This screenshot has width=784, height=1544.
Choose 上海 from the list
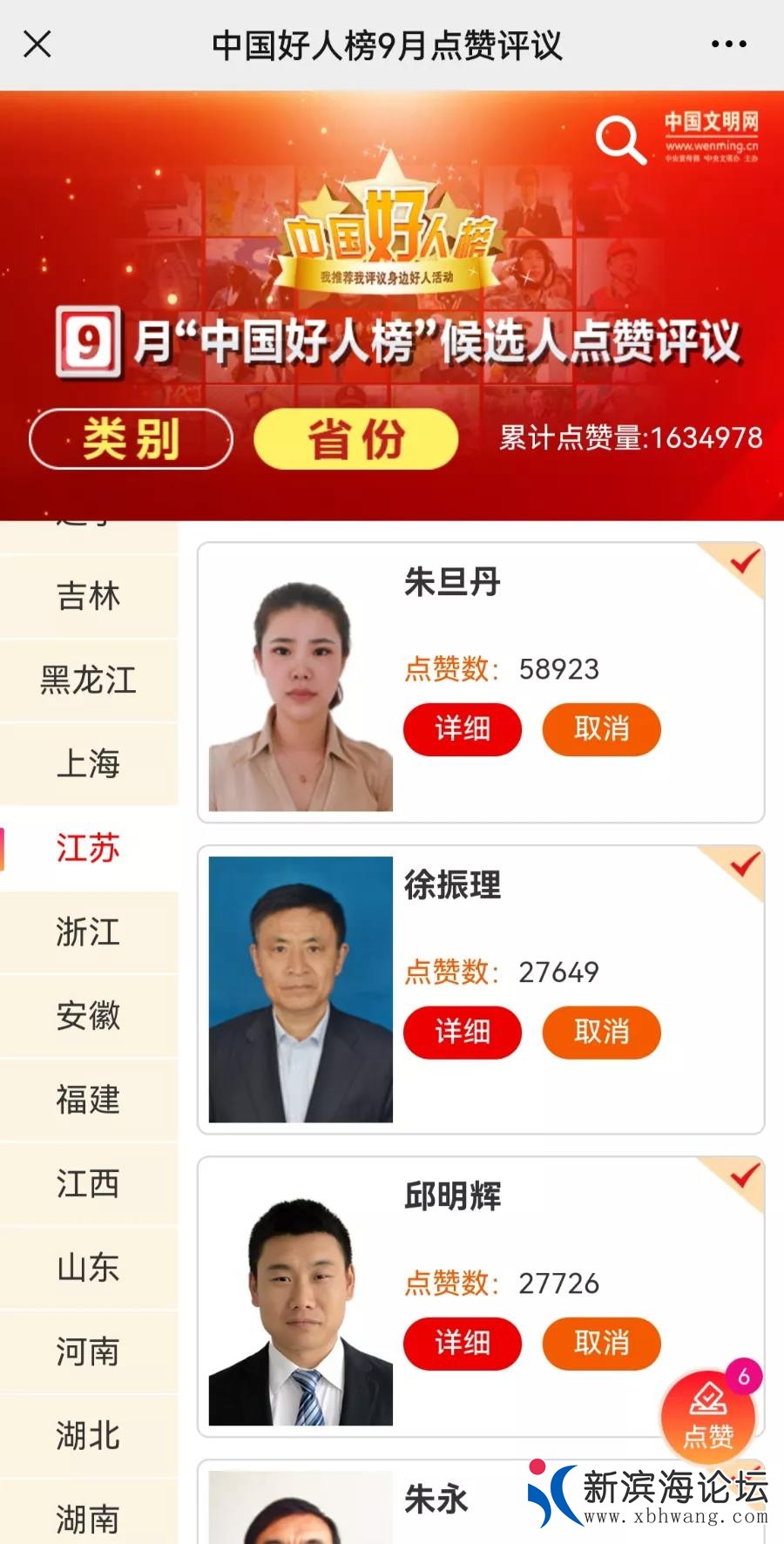[x=88, y=764]
